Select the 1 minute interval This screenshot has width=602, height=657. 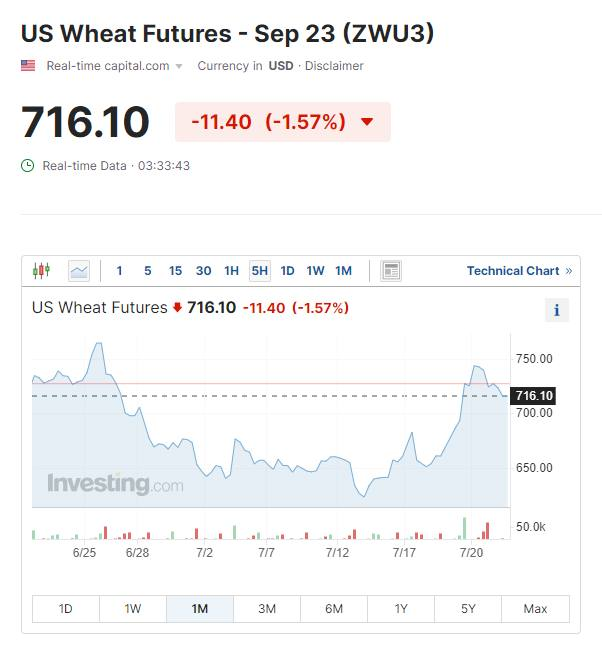click(x=119, y=271)
